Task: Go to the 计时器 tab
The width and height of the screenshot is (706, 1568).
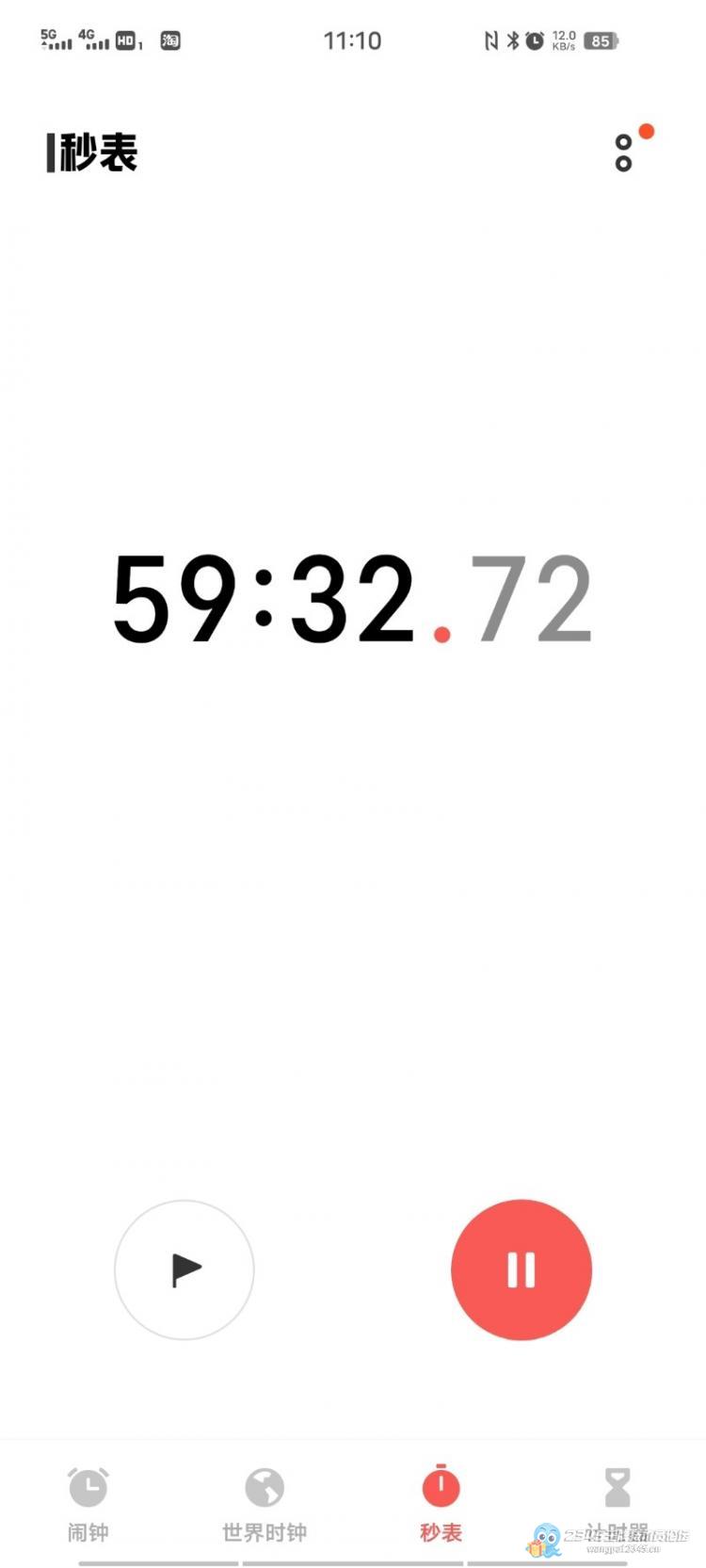Action: [617, 1504]
